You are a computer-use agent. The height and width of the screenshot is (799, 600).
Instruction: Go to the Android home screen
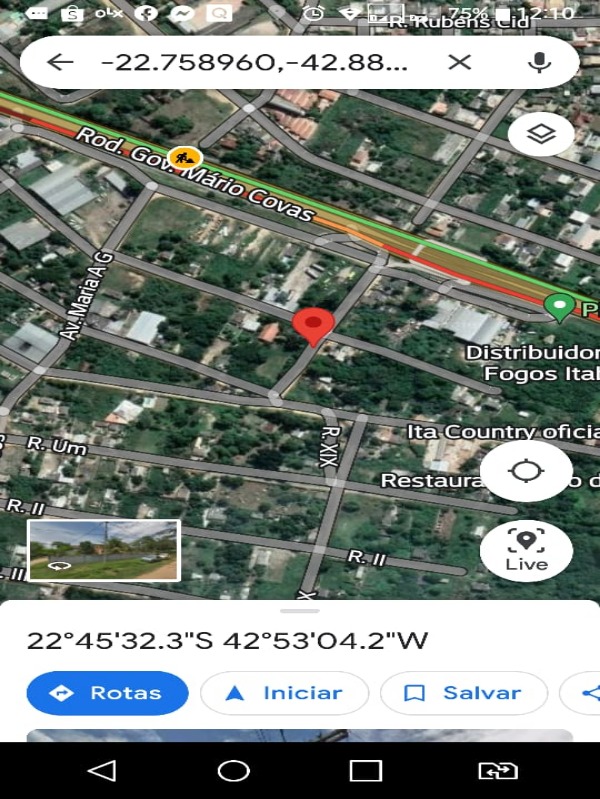pos(233,771)
